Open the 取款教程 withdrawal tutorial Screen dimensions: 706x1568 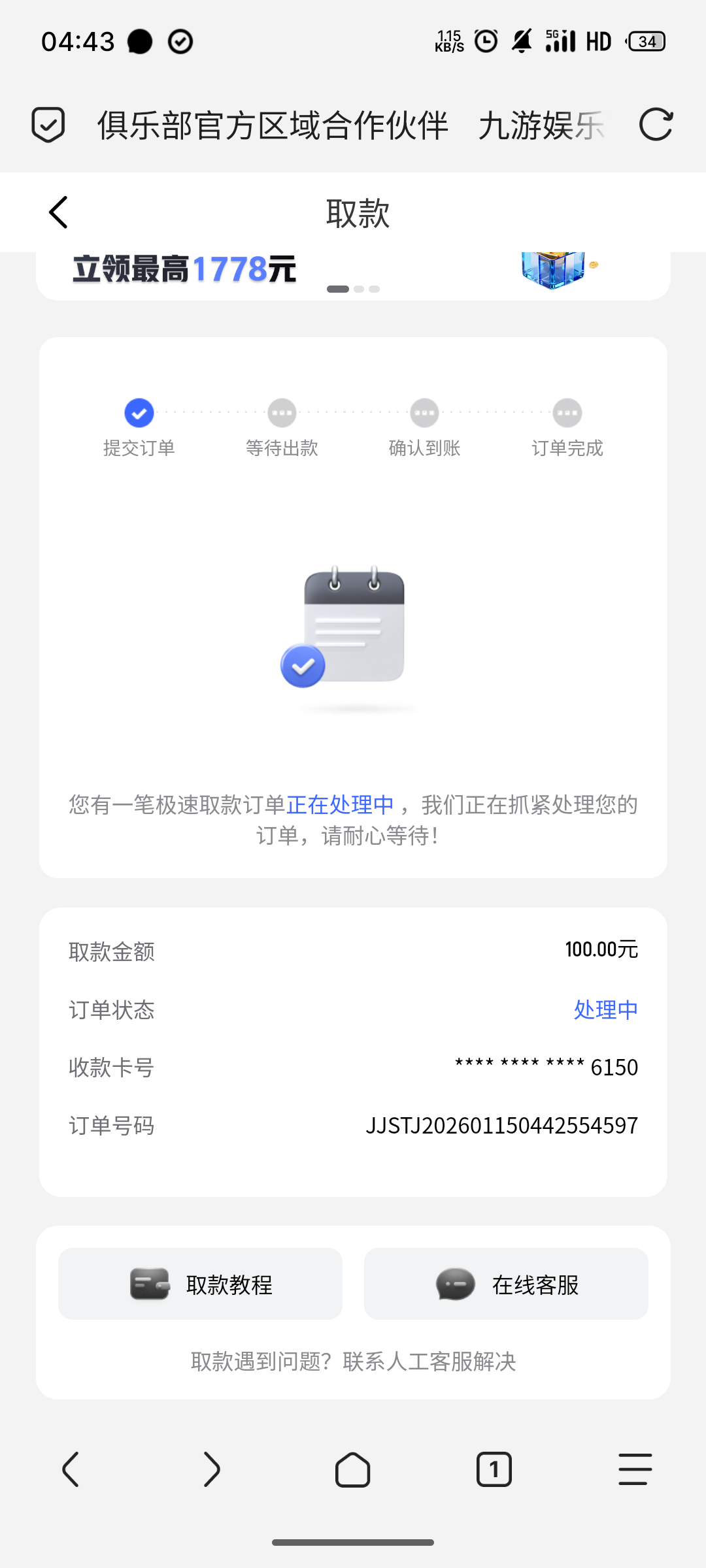pyautogui.click(x=200, y=1284)
